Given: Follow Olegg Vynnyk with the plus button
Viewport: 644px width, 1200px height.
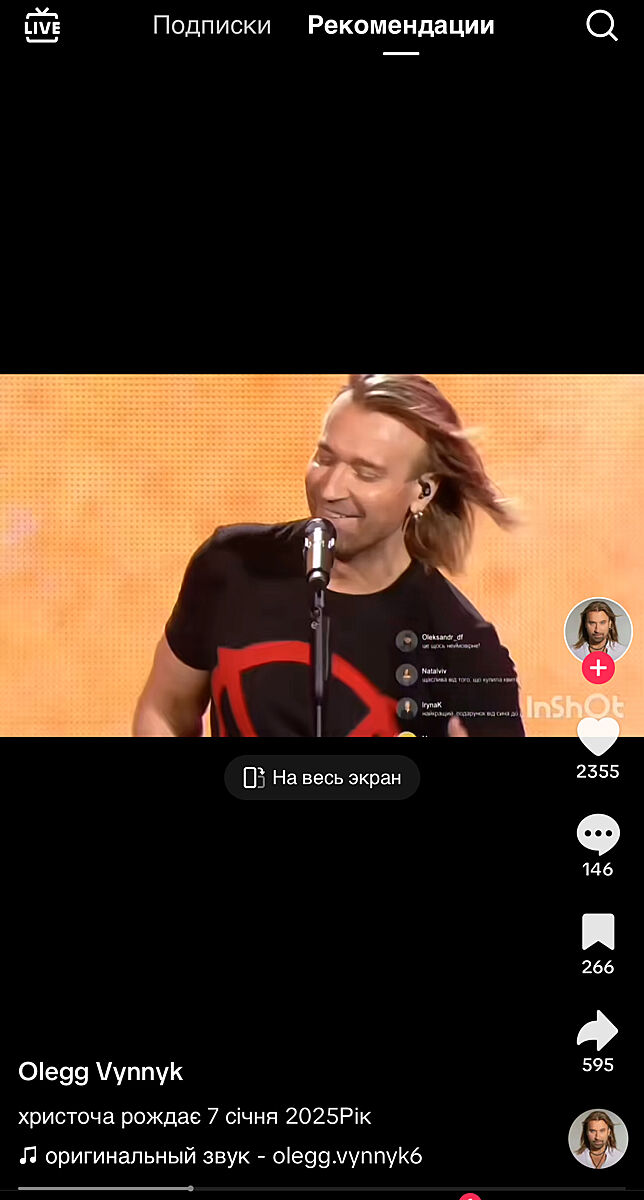Looking at the screenshot, I should (x=598, y=668).
